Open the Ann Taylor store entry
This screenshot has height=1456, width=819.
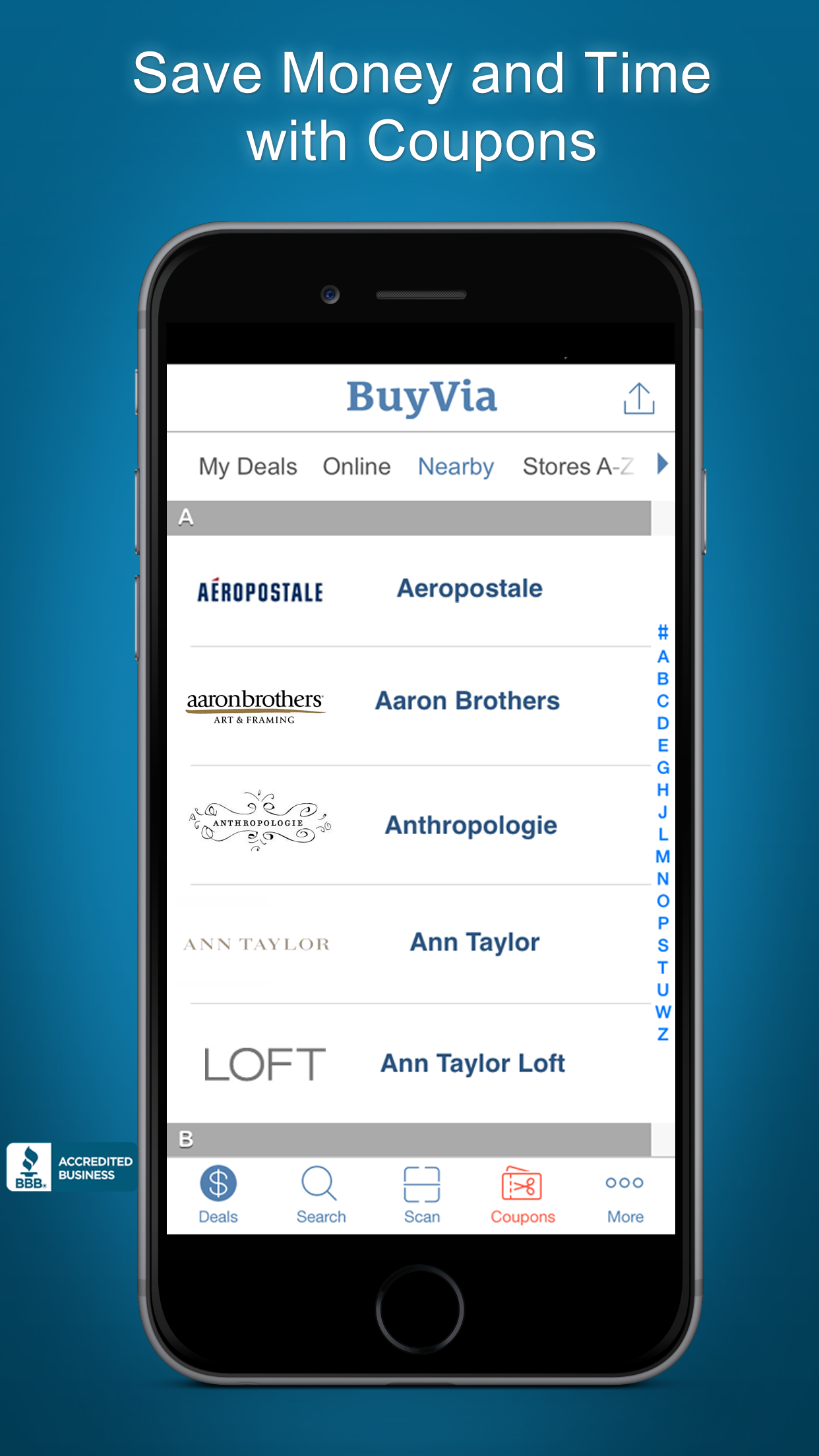[474, 942]
